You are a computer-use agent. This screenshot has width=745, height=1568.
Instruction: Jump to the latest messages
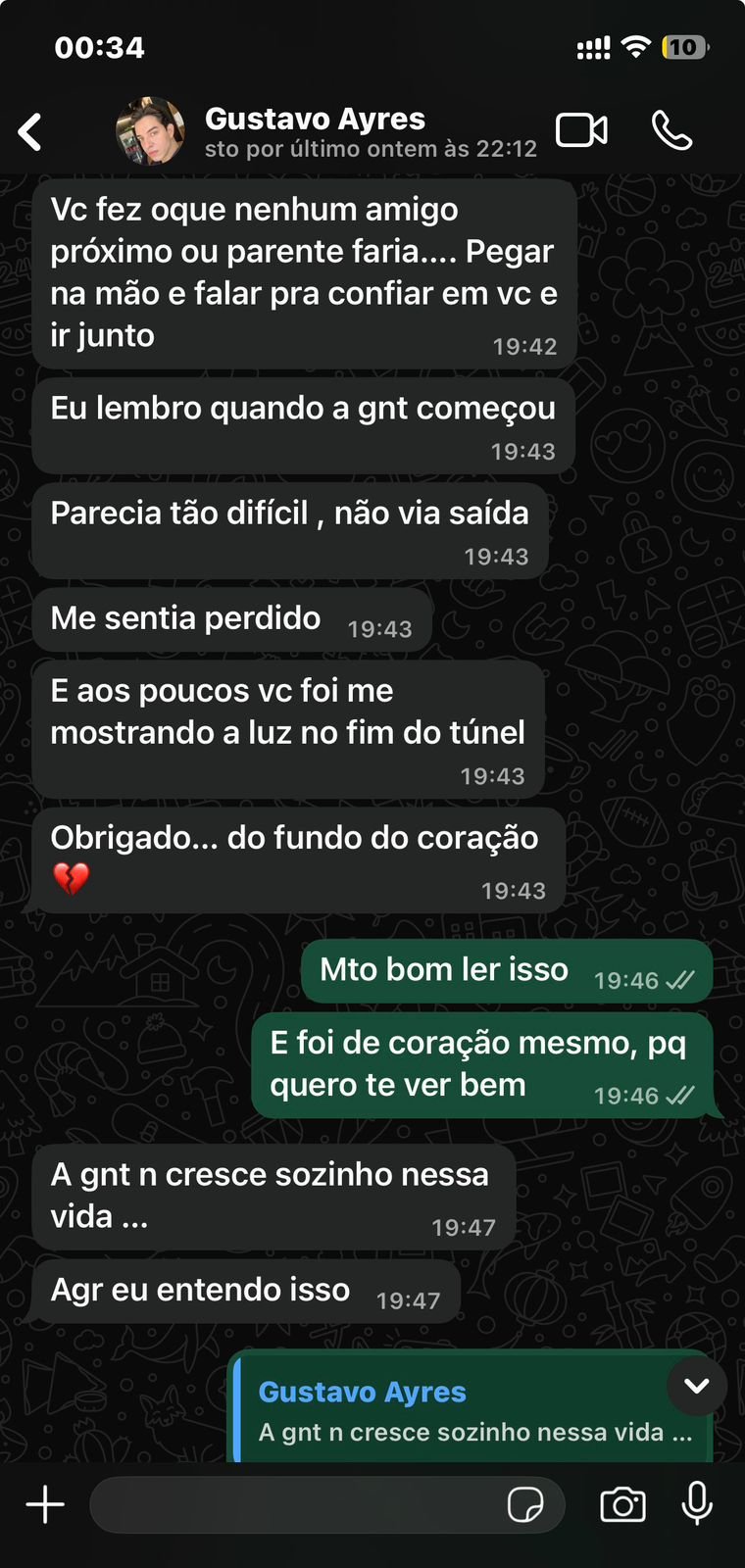click(696, 1386)
